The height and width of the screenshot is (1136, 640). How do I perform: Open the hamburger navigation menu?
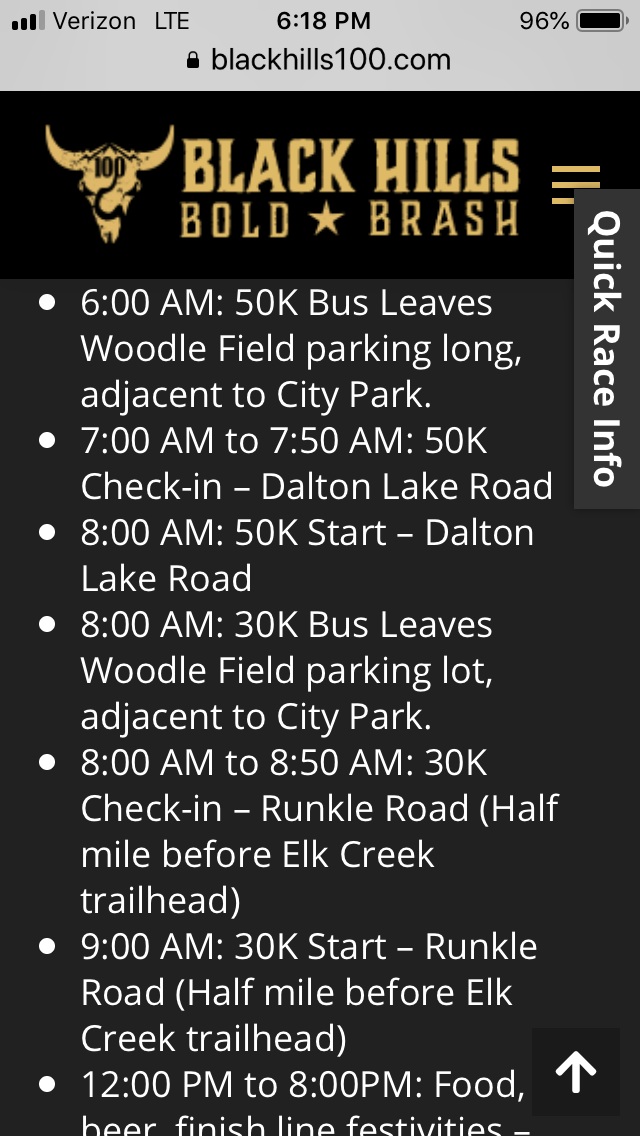575,180
